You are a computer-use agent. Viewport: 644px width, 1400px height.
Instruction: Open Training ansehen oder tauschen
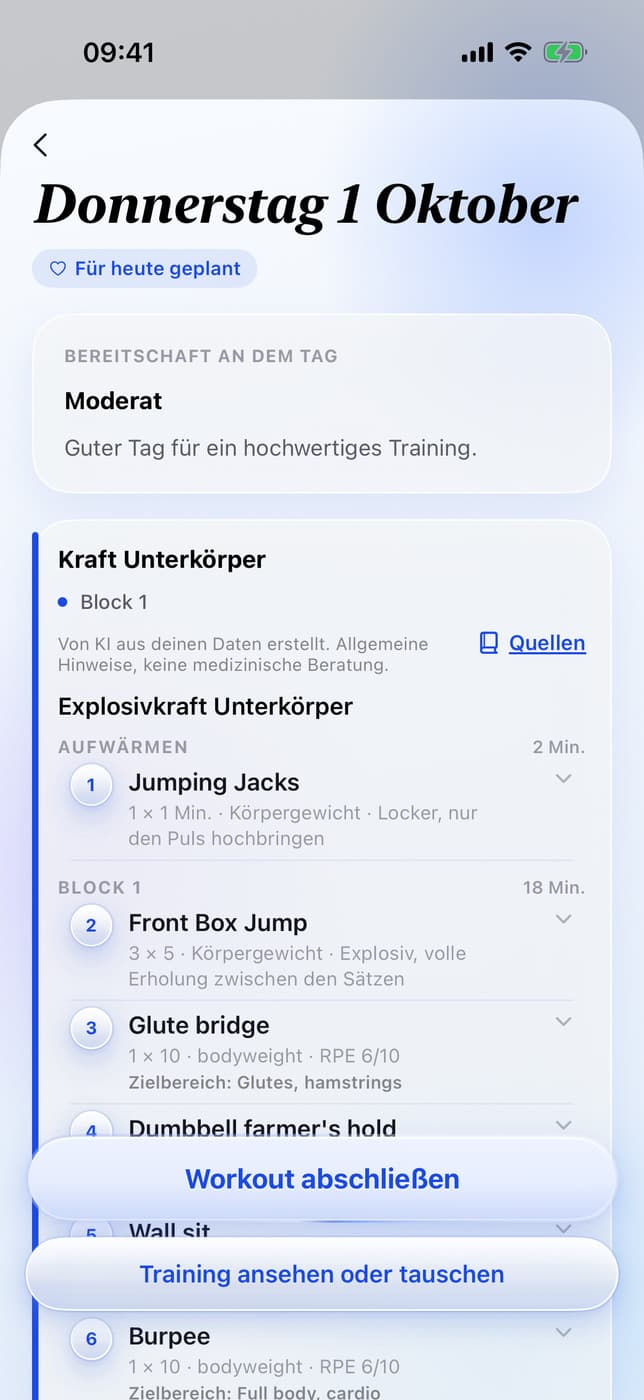tap(322, 1274)
